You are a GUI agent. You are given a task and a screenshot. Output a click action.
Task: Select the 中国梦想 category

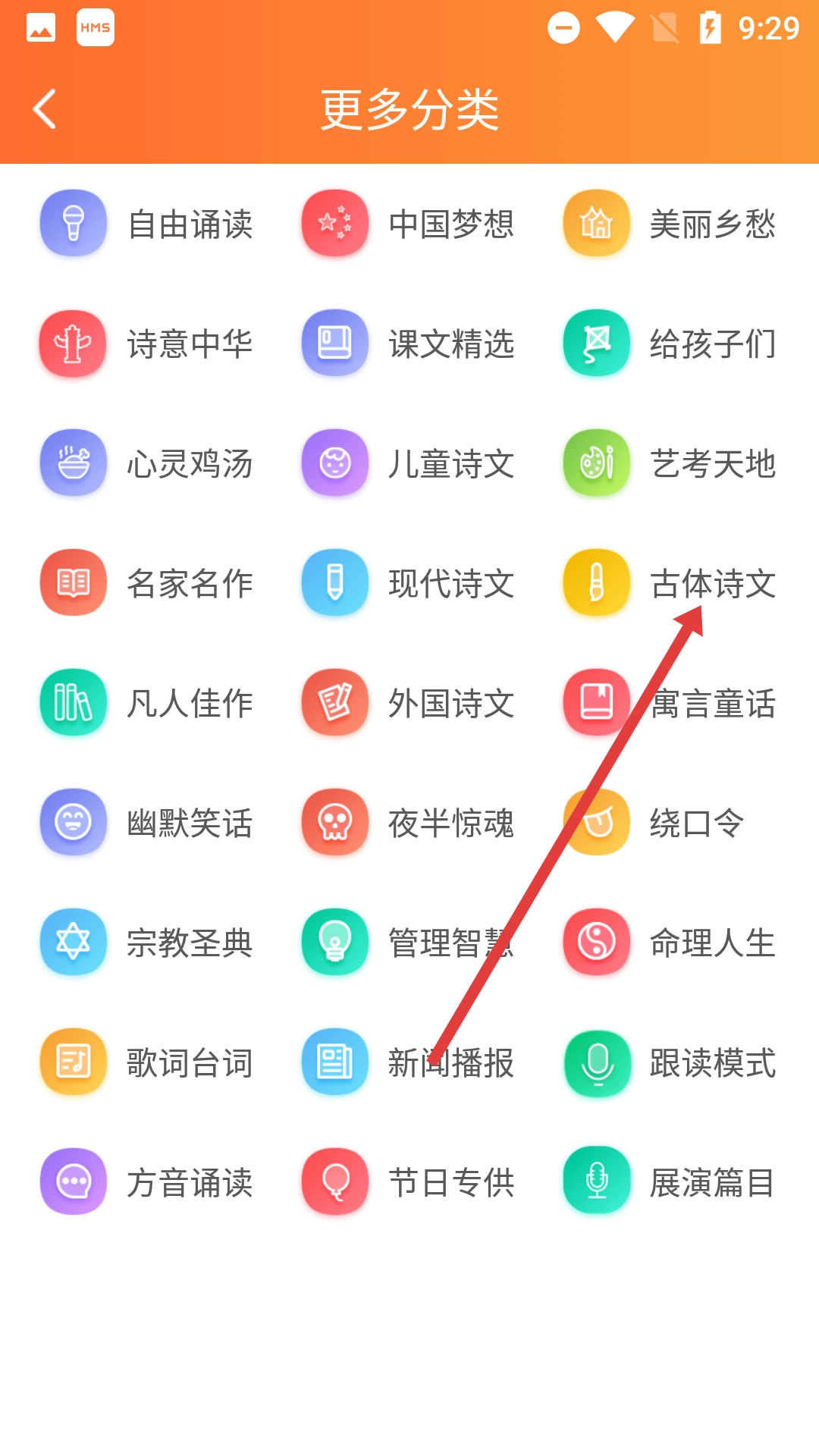pyautogui.click(x=409, y=224)
